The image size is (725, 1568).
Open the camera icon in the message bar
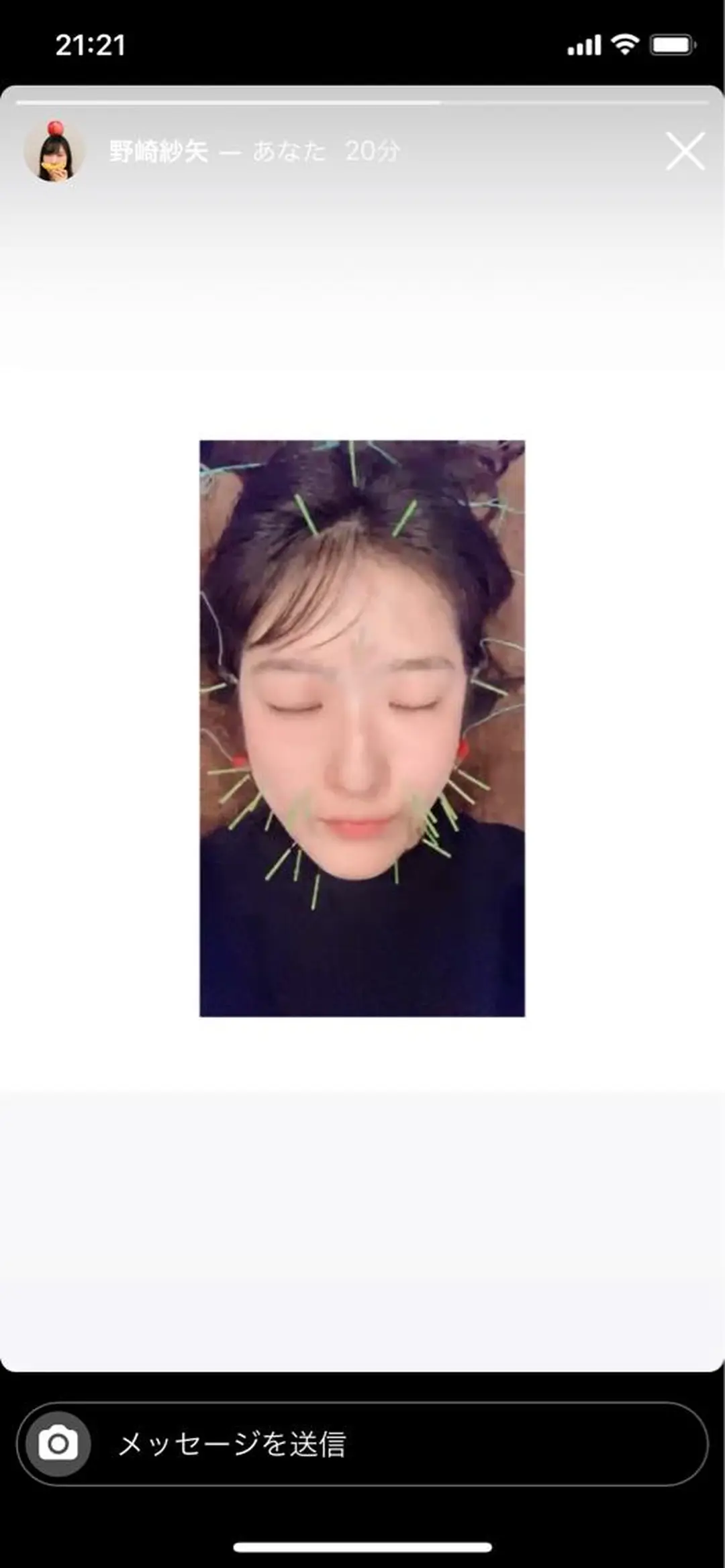pos(58,1445)
